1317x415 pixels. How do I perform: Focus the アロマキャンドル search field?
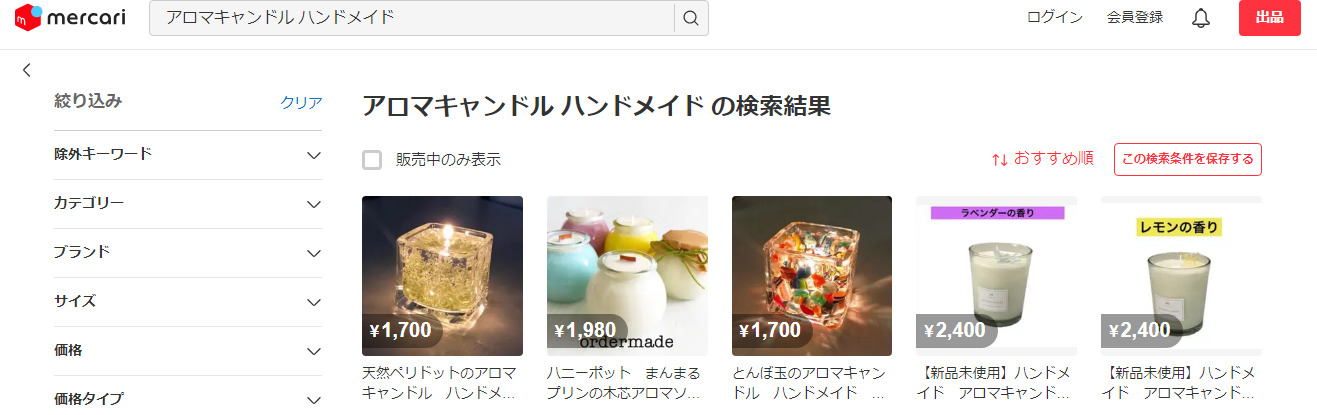[x=410, y=18]
